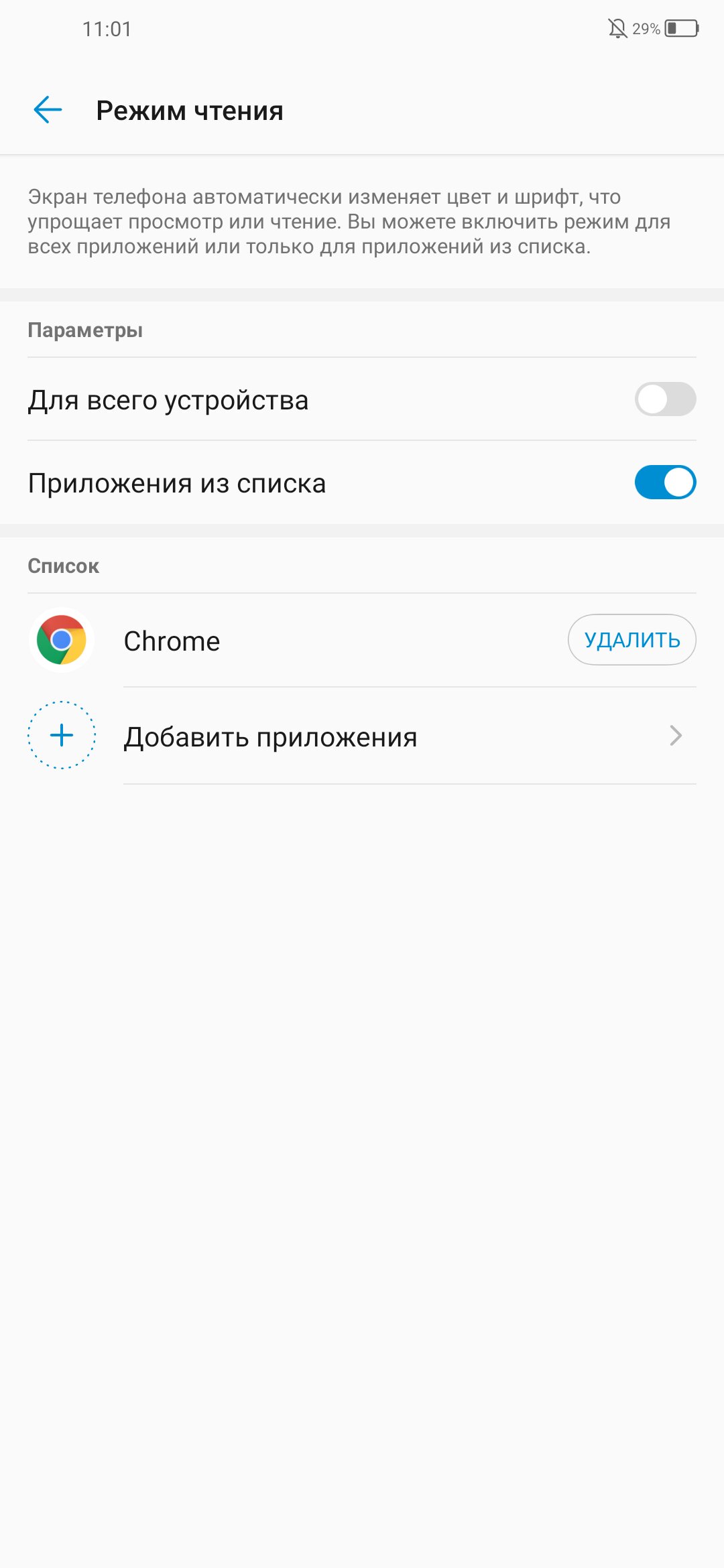Enable the Для всего устройства switch
Viewport: 724px width, 1568px height.
coord(665,399)
